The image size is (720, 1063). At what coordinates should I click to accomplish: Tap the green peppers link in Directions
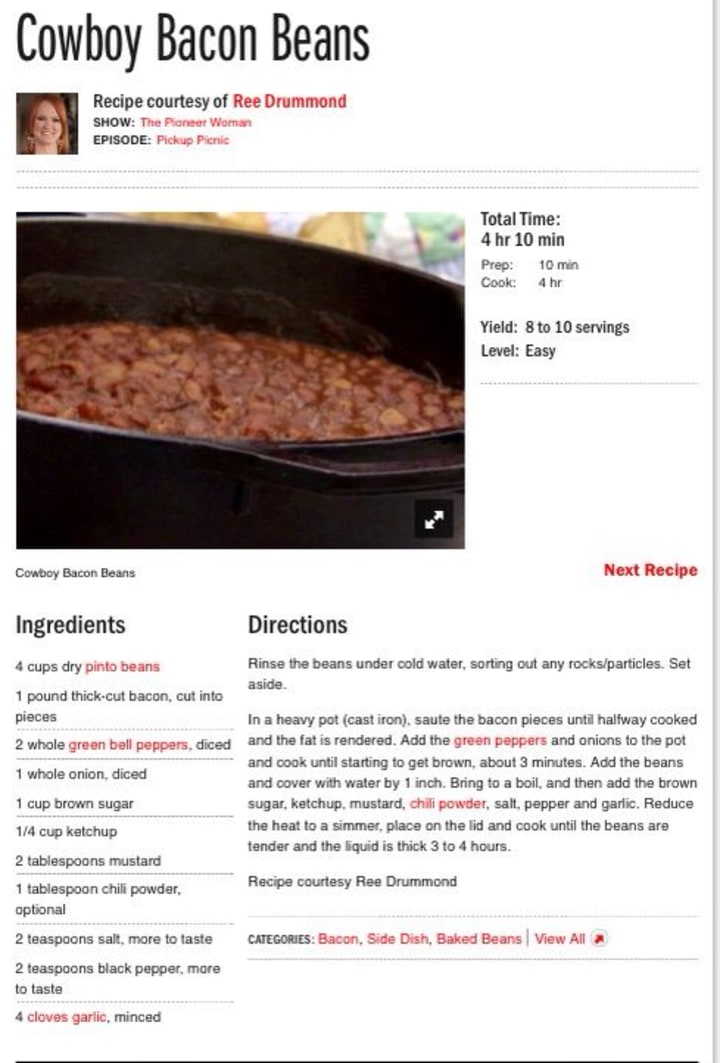(x=500, y=740)
